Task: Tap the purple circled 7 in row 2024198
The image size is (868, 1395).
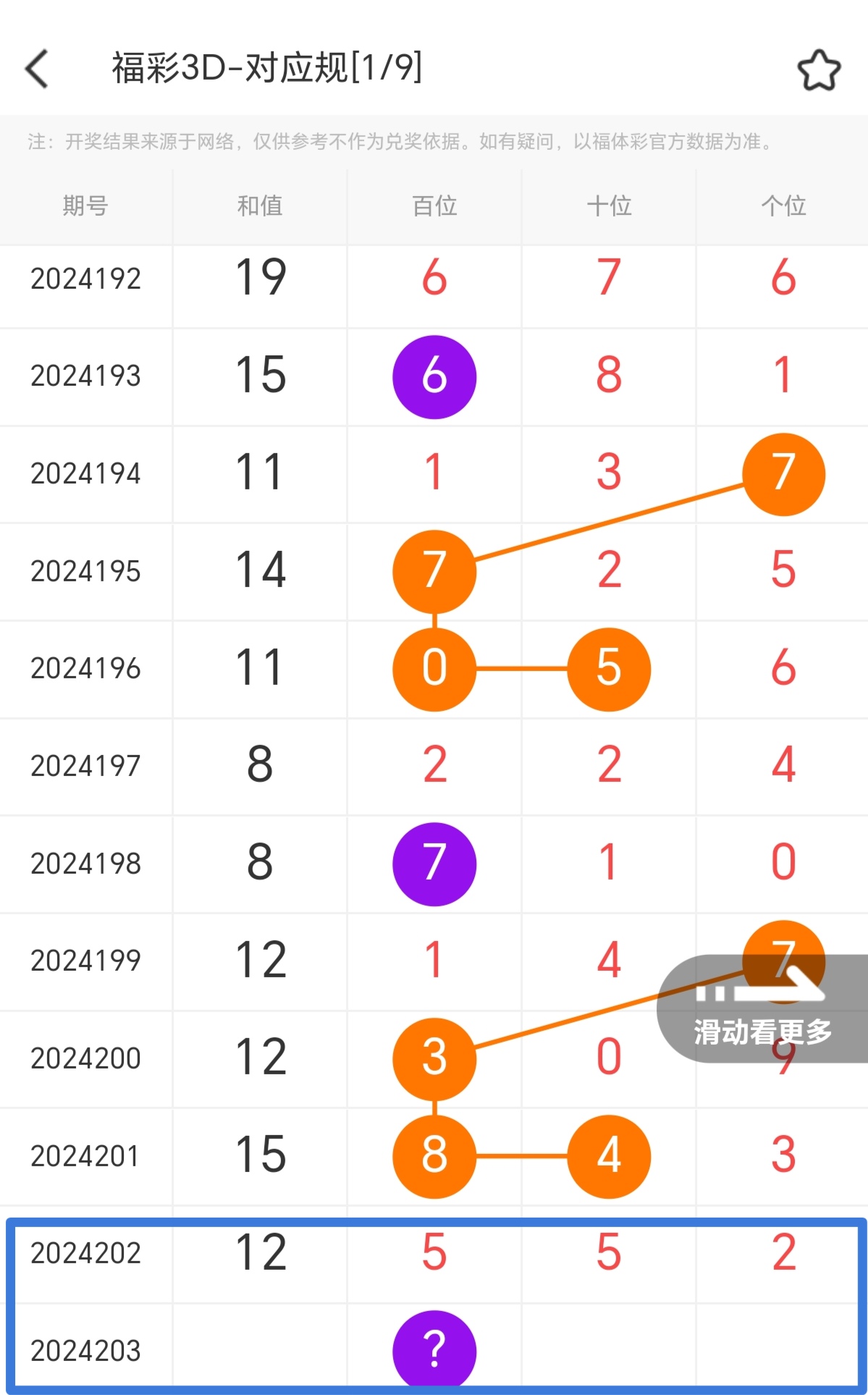Action: click(x=434, y=864)
